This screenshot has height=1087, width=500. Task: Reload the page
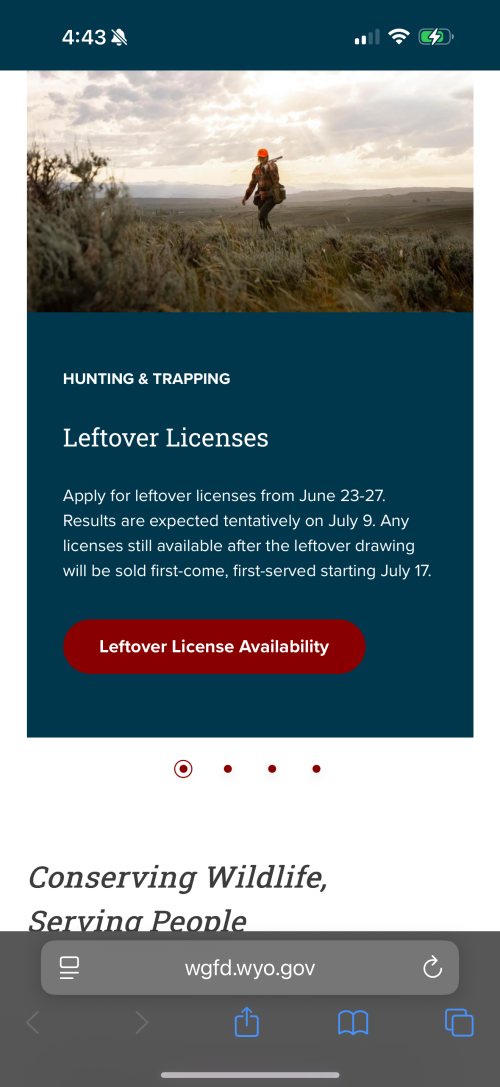click(x=433, y=968)
